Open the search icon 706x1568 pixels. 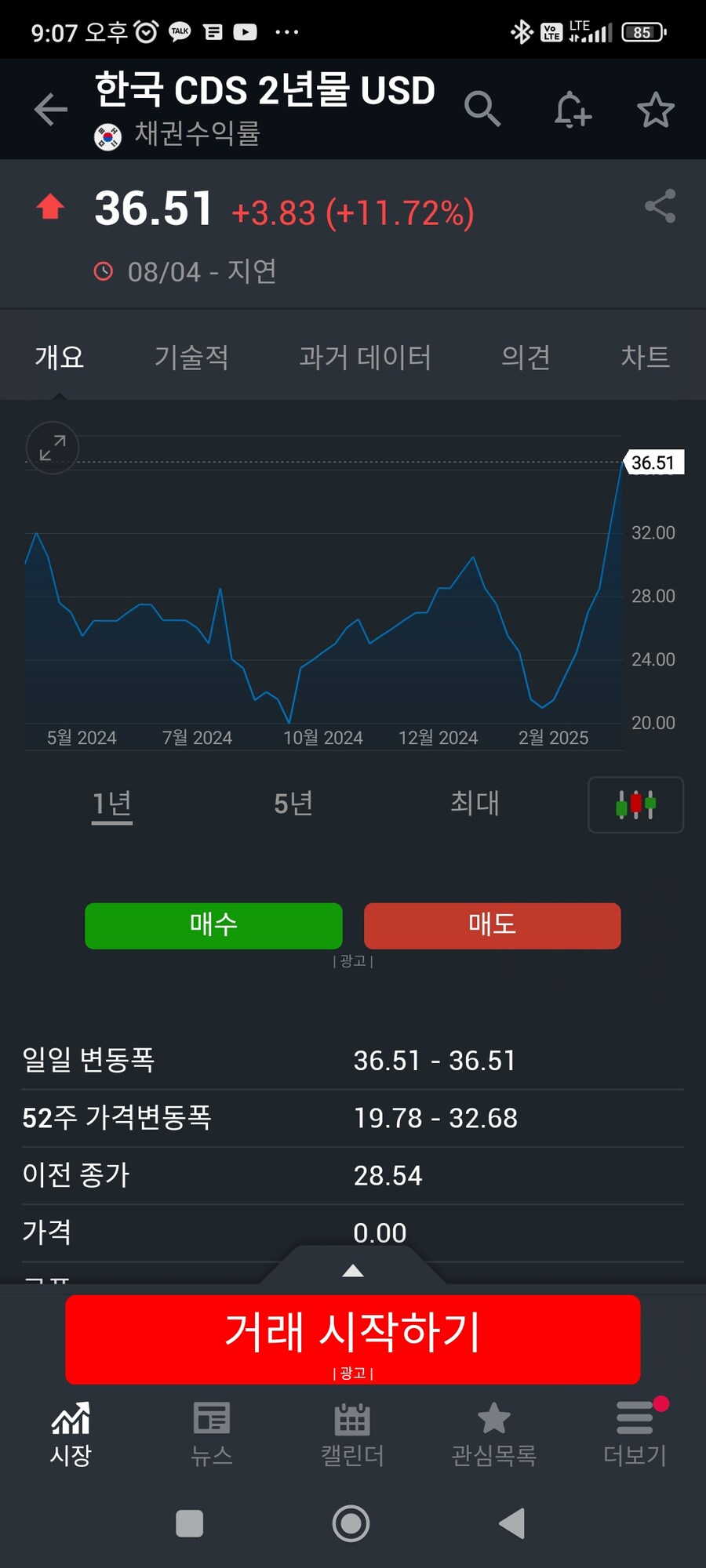click(x=482, y=109)
